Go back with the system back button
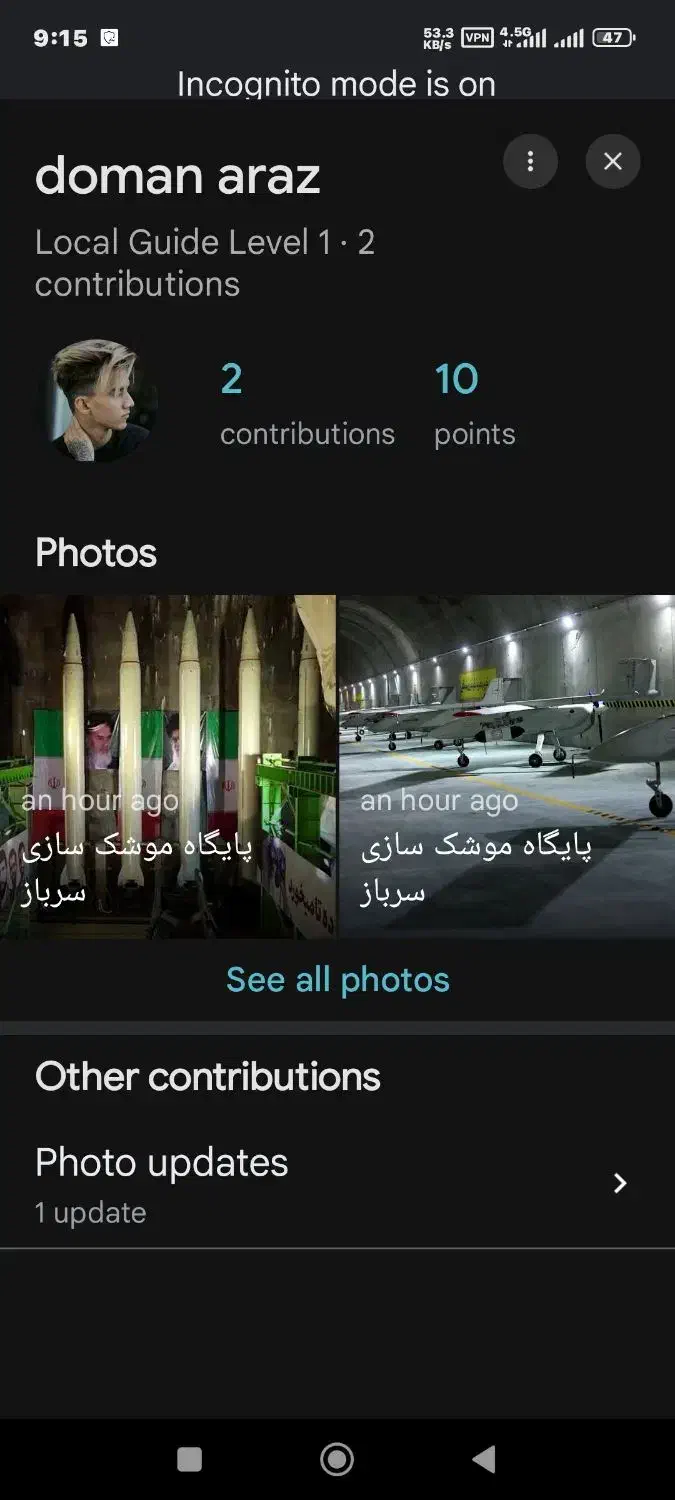 484,1459
